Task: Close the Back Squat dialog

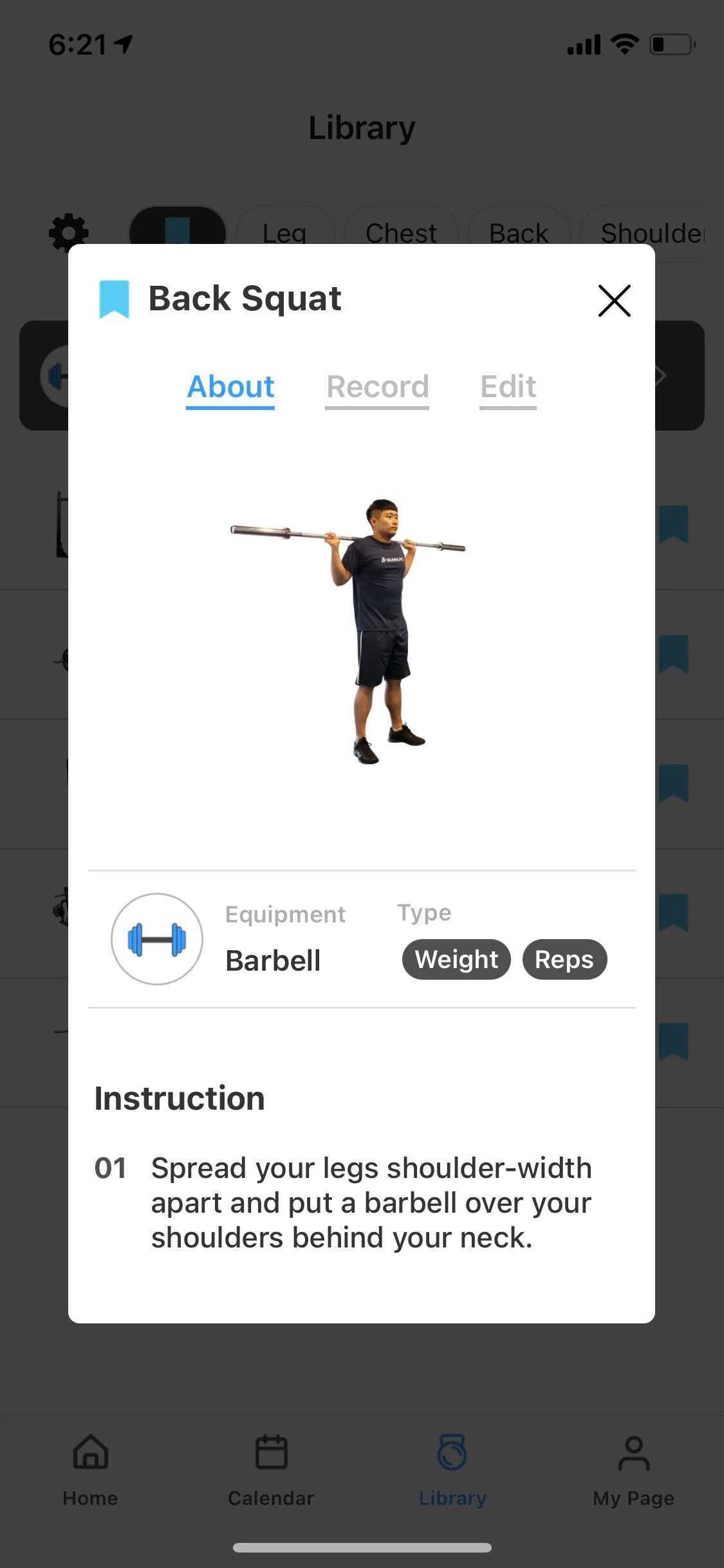Action: point(614,301)
